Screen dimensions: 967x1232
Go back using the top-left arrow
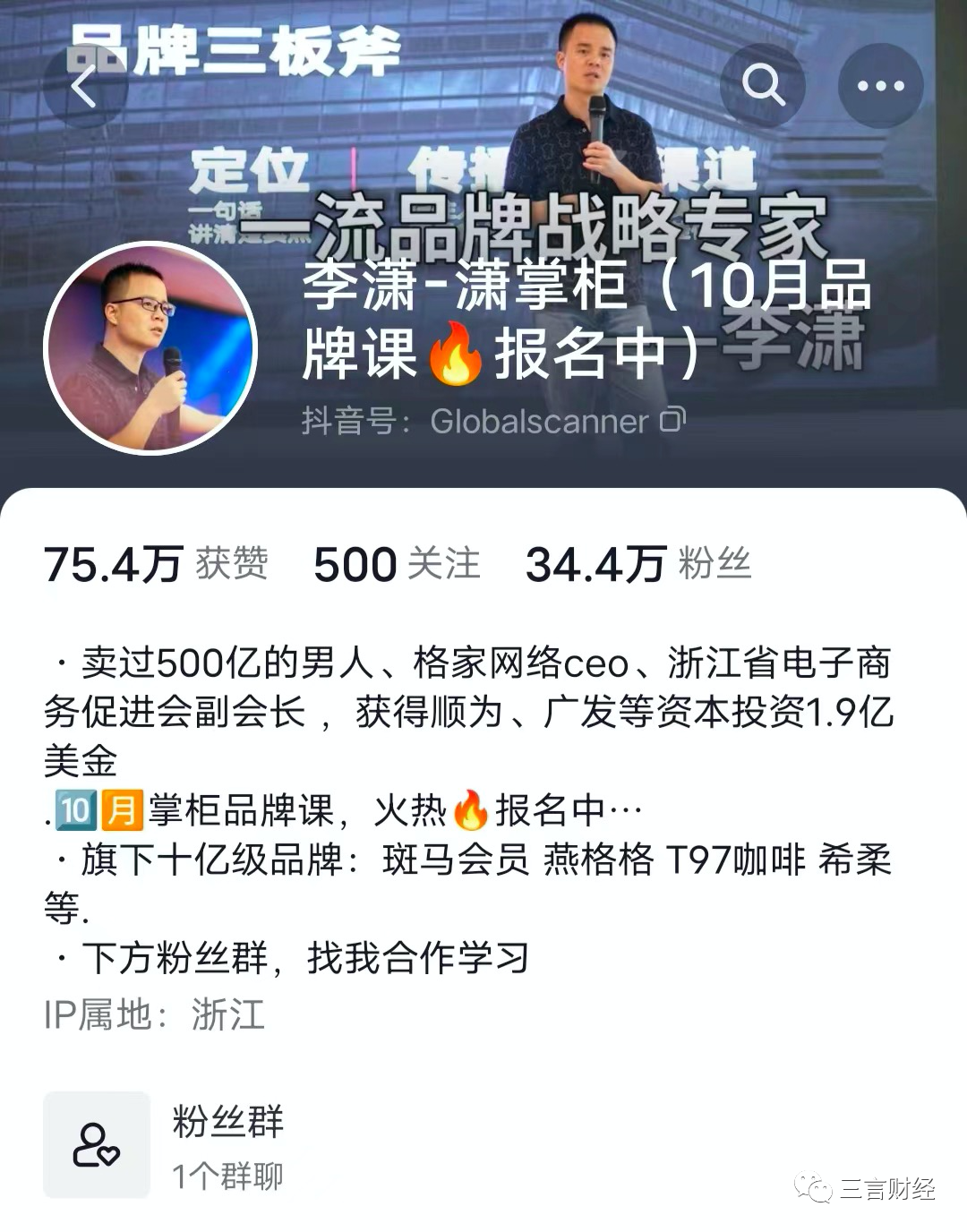coord(84,87)
